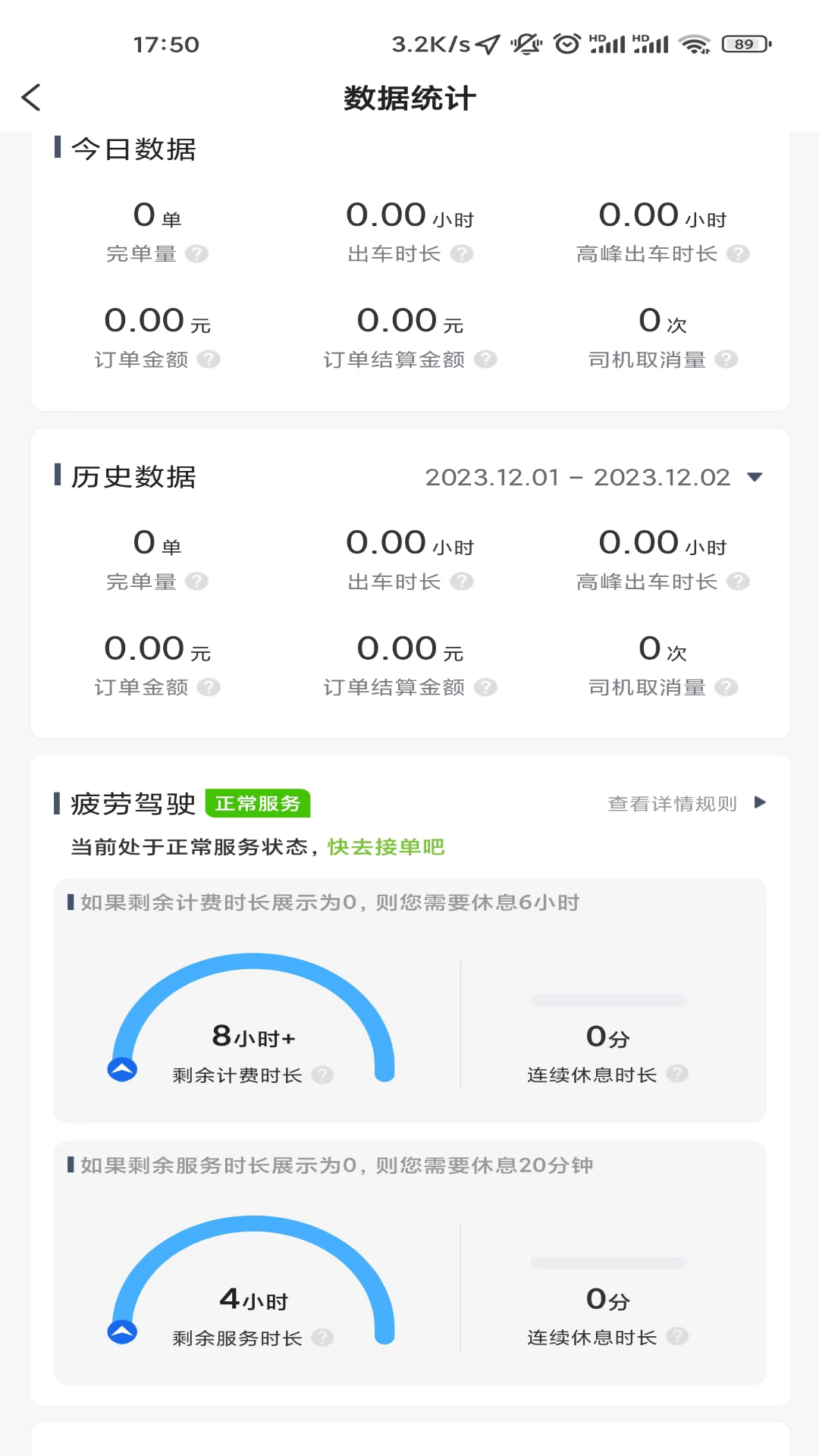Image resolution: width=819 pixels, height=1456 pixels.
Task: Click the blue arrow icon on 8小时 gauge
Action: (123, 1068)
